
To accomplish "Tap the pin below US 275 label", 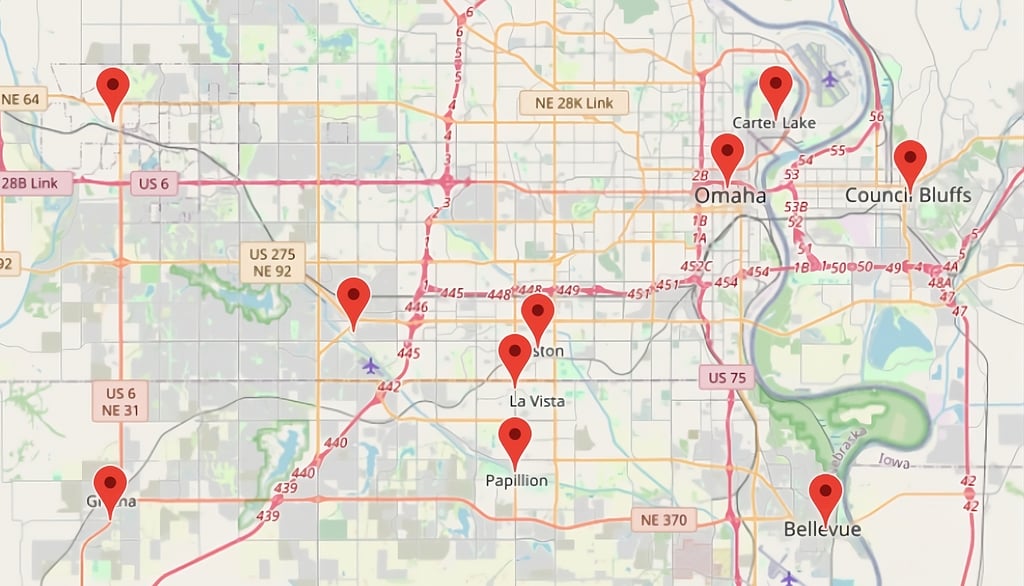I will click(x=353, y=298).
